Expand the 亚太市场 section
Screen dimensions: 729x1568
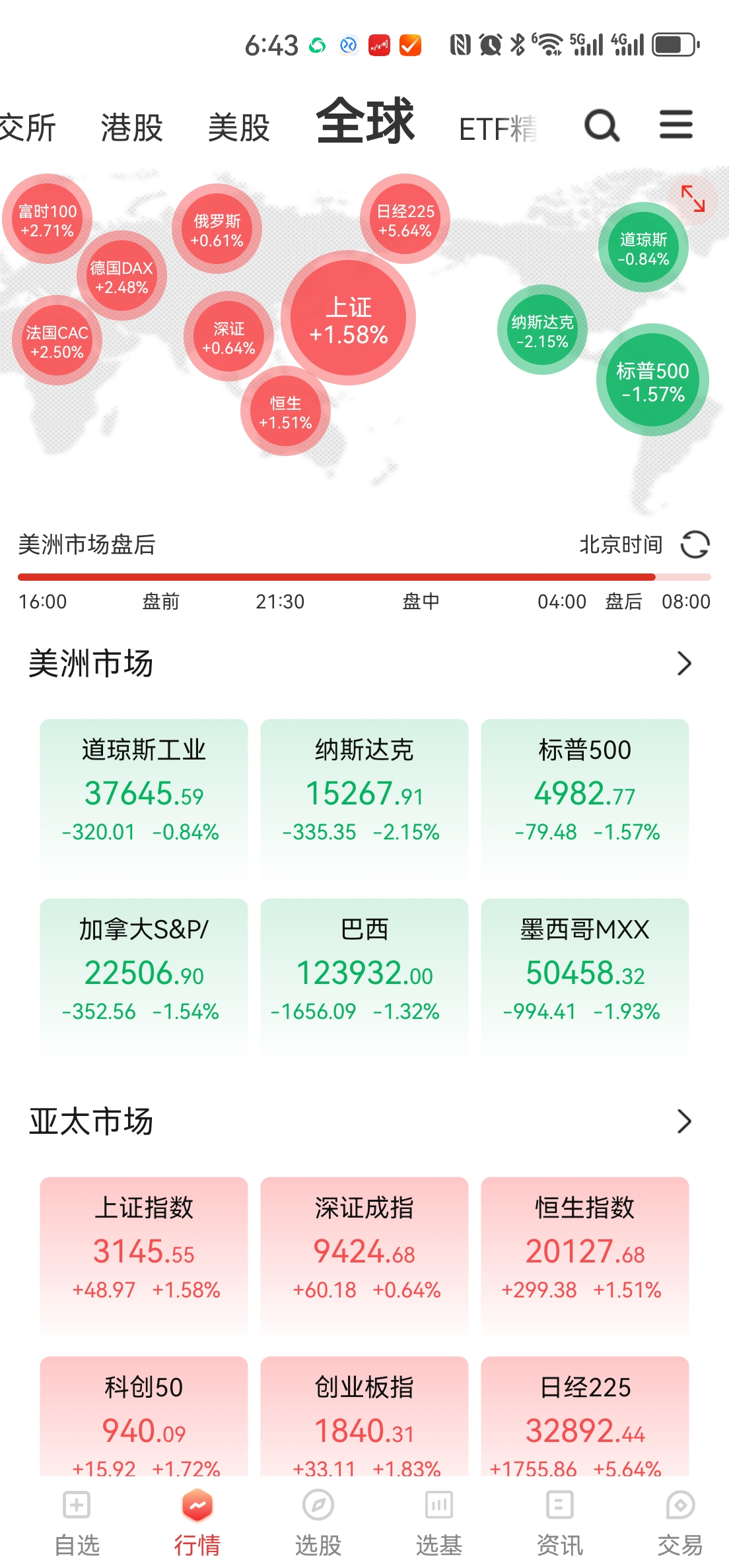click(x=684, y=1121)
